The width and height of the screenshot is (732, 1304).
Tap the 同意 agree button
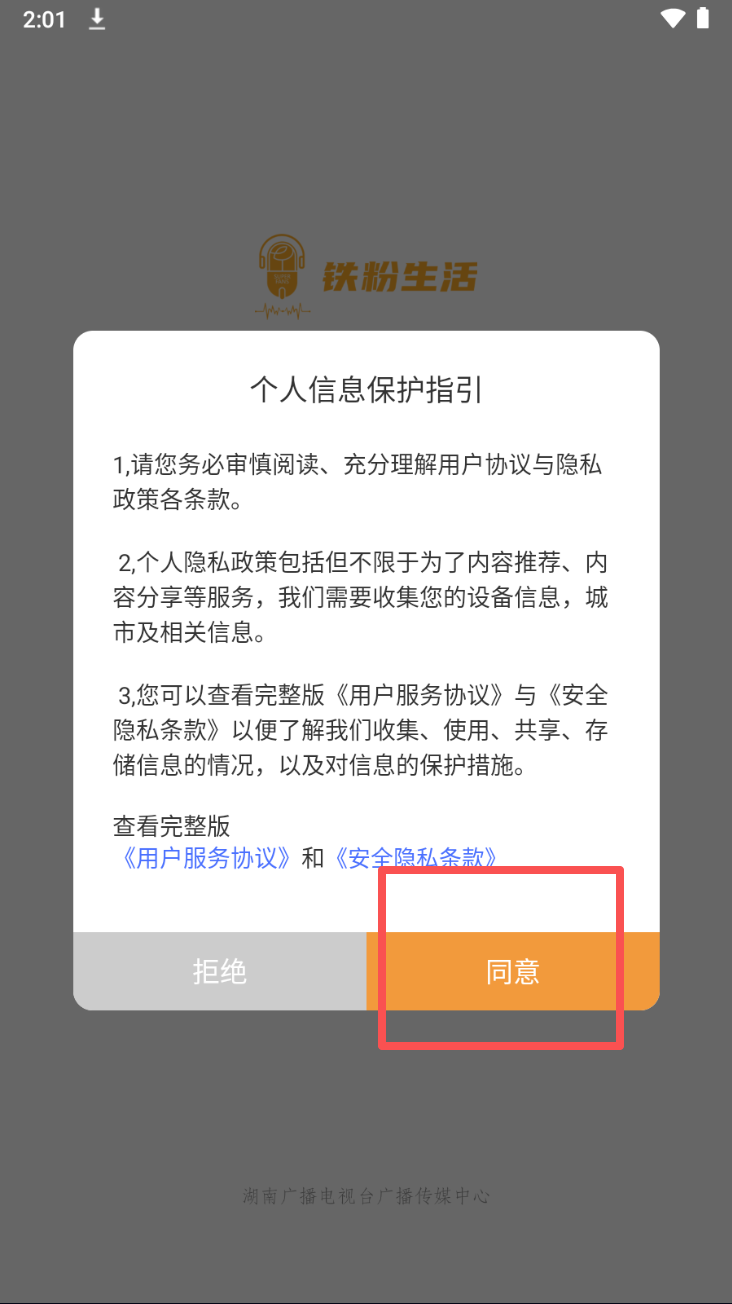[513, 971]
